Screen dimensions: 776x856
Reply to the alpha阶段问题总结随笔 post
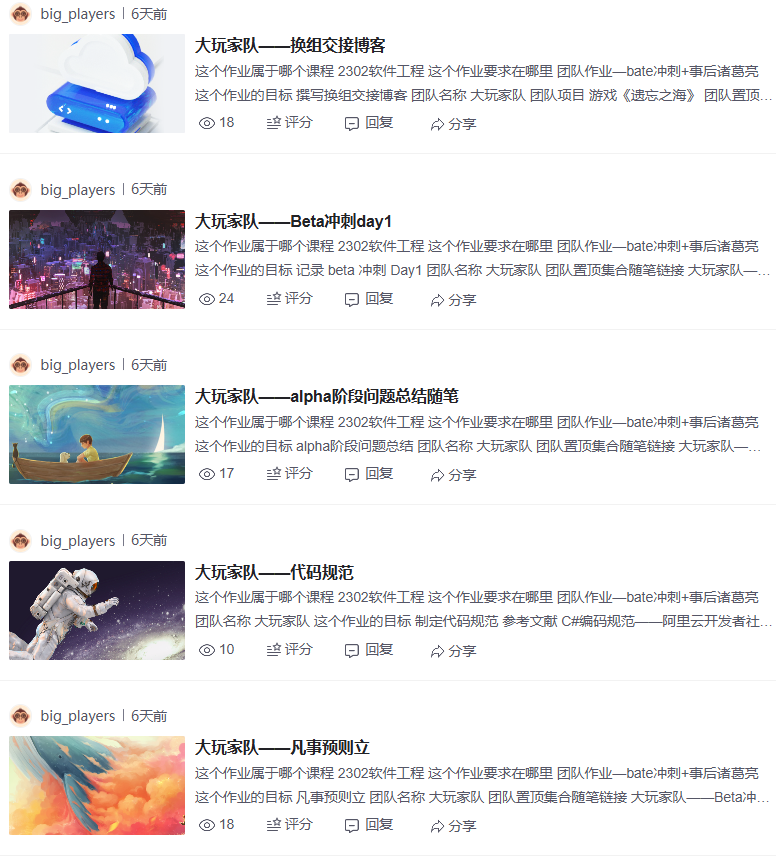tap(369, 474)
